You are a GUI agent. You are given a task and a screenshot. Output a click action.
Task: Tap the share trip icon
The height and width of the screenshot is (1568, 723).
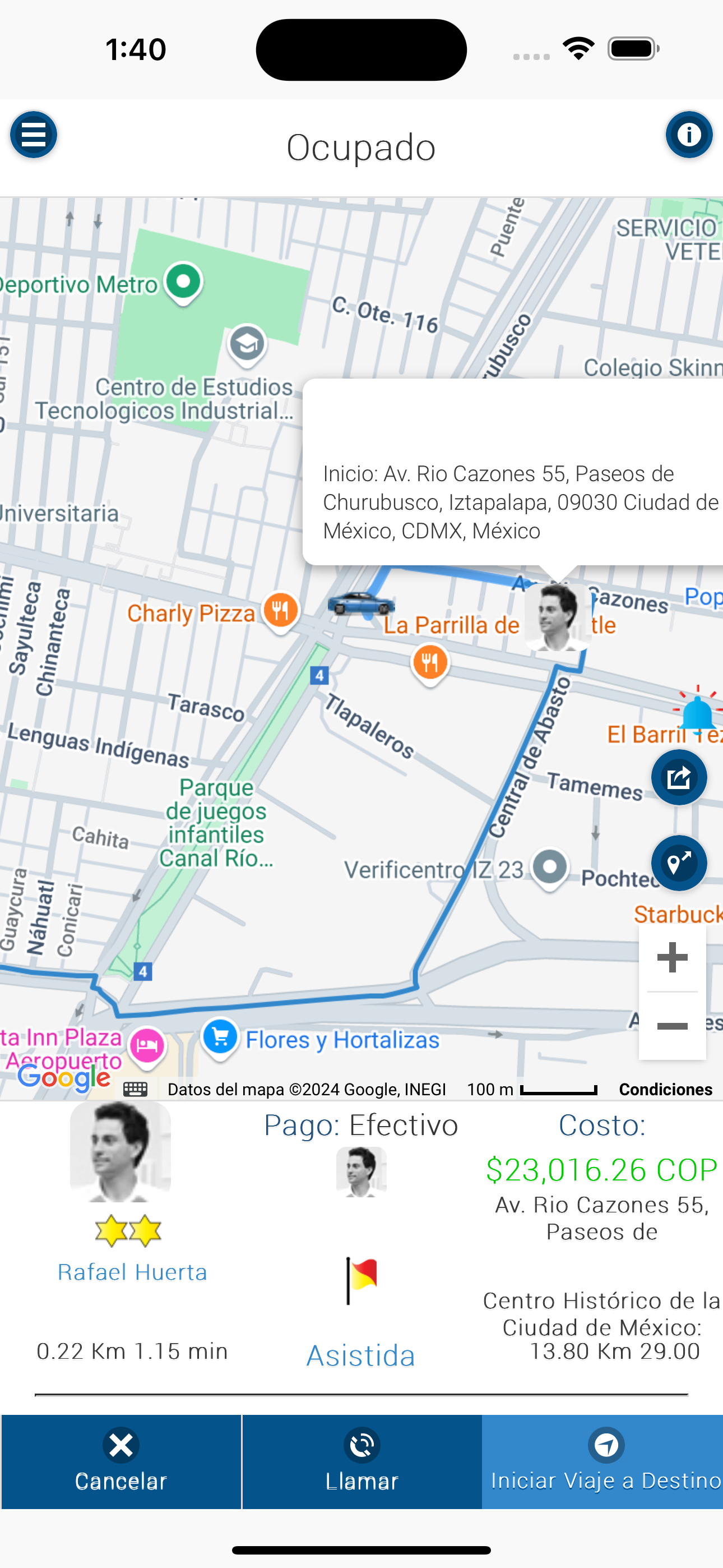tap(679, 777)
